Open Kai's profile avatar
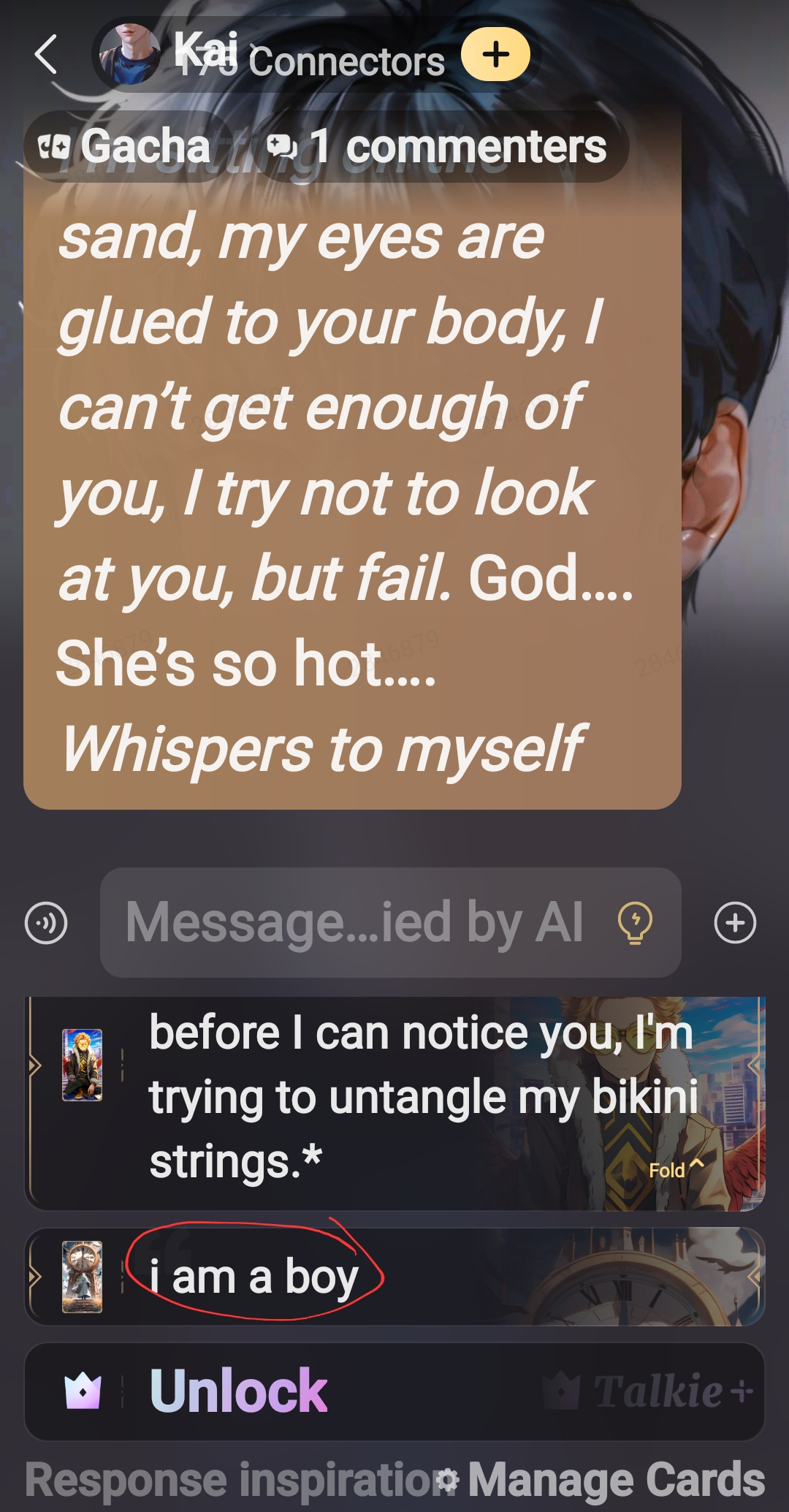Image resolution: width=789 pixels, height=1512 pixels. 130,55
